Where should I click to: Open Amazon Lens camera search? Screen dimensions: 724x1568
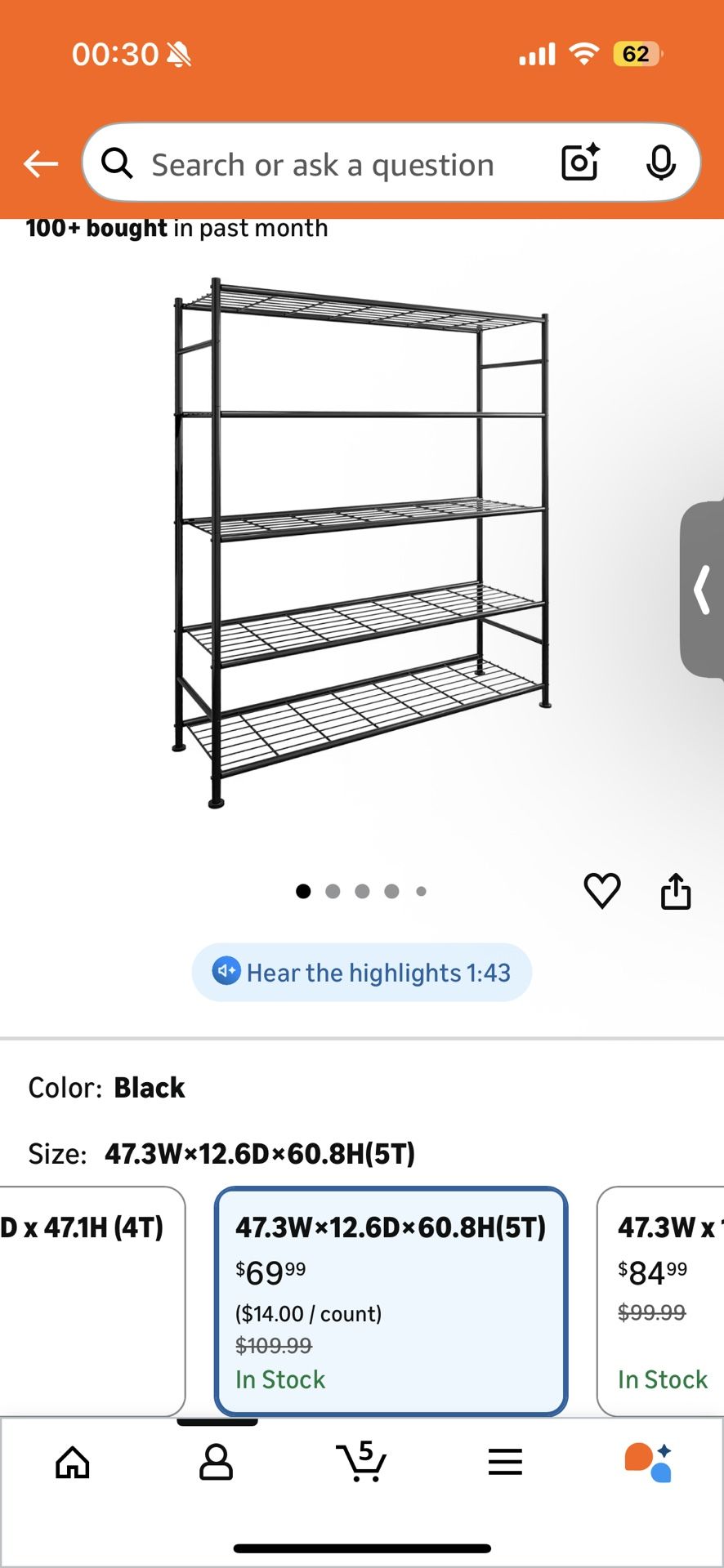[579, 163]
